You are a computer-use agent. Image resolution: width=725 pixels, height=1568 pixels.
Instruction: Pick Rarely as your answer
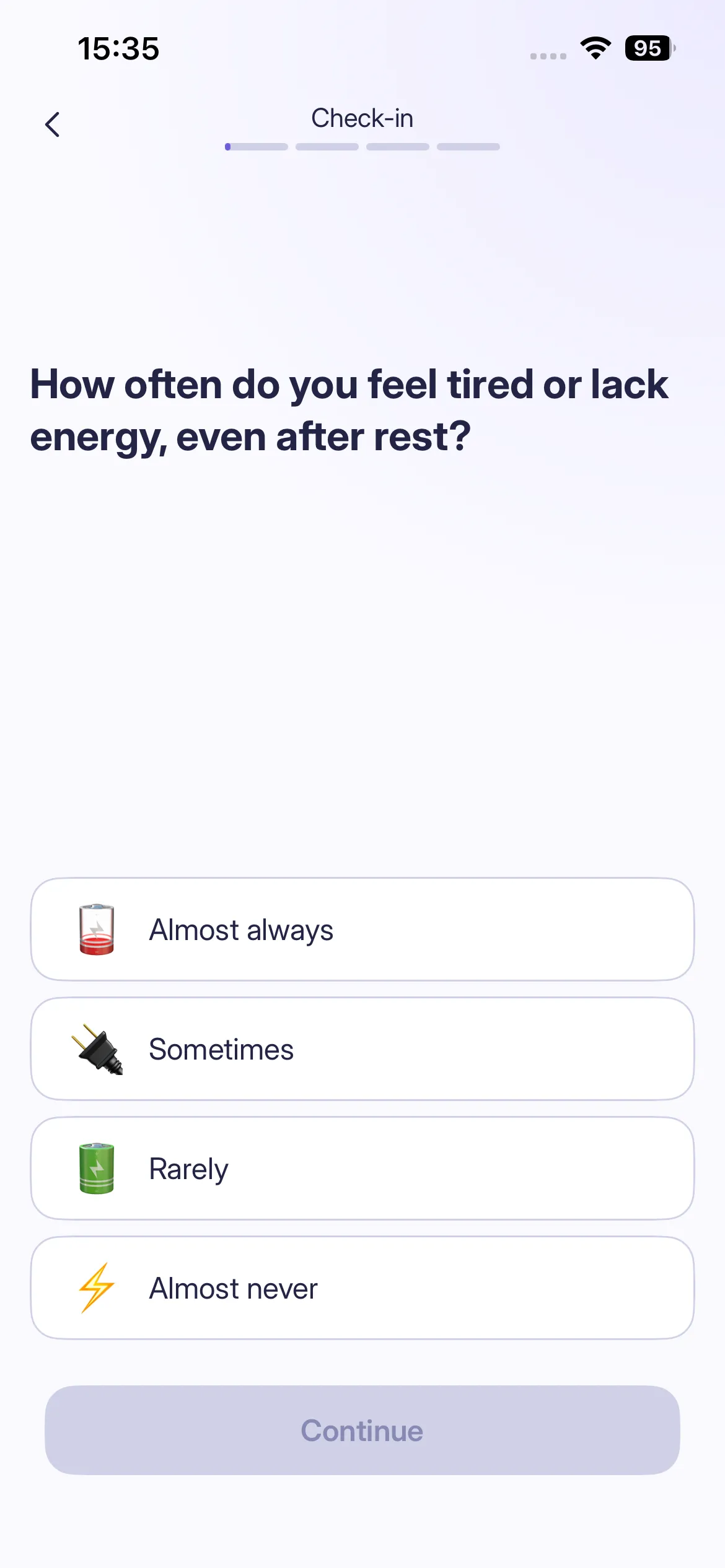point(362,1168)
